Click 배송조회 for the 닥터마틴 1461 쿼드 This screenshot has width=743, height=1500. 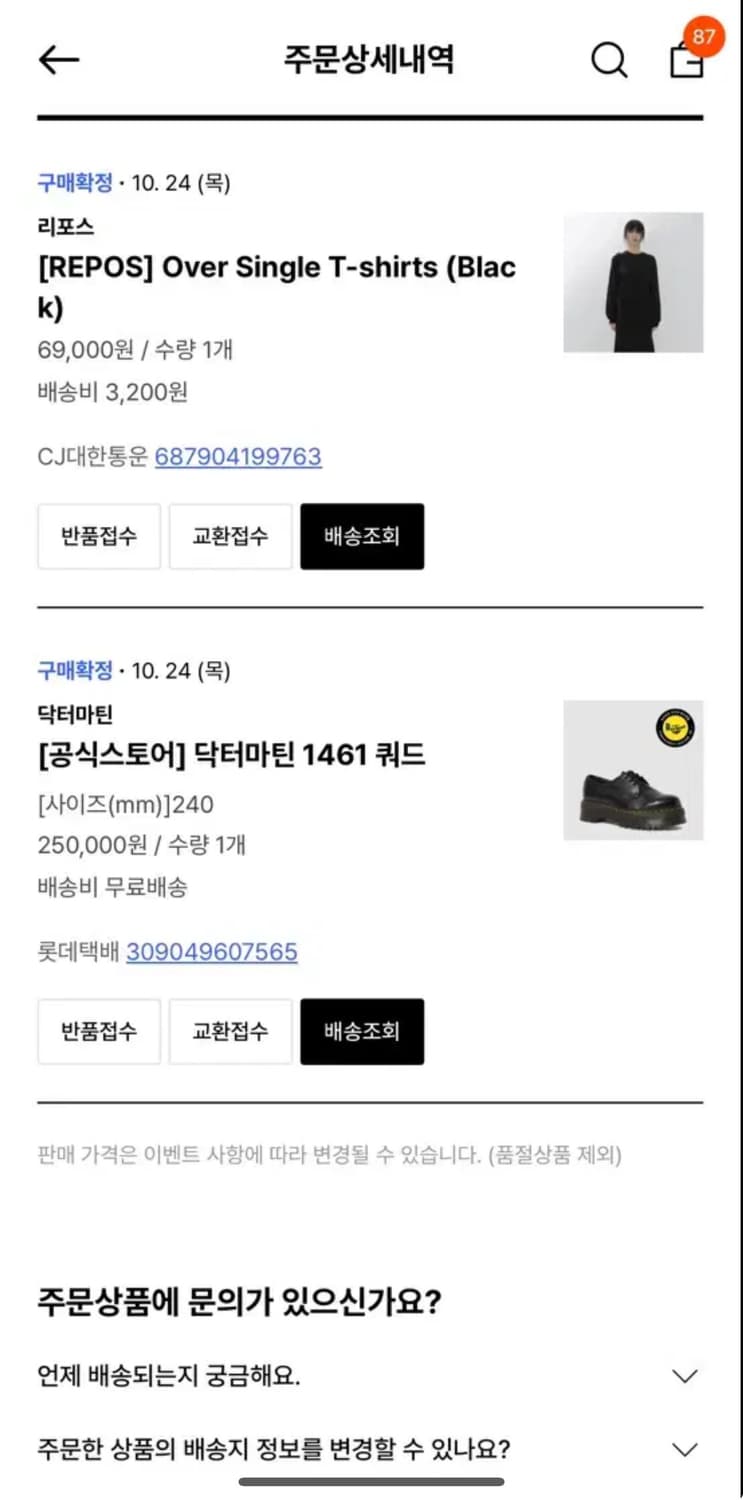[x=362, y=1031]
